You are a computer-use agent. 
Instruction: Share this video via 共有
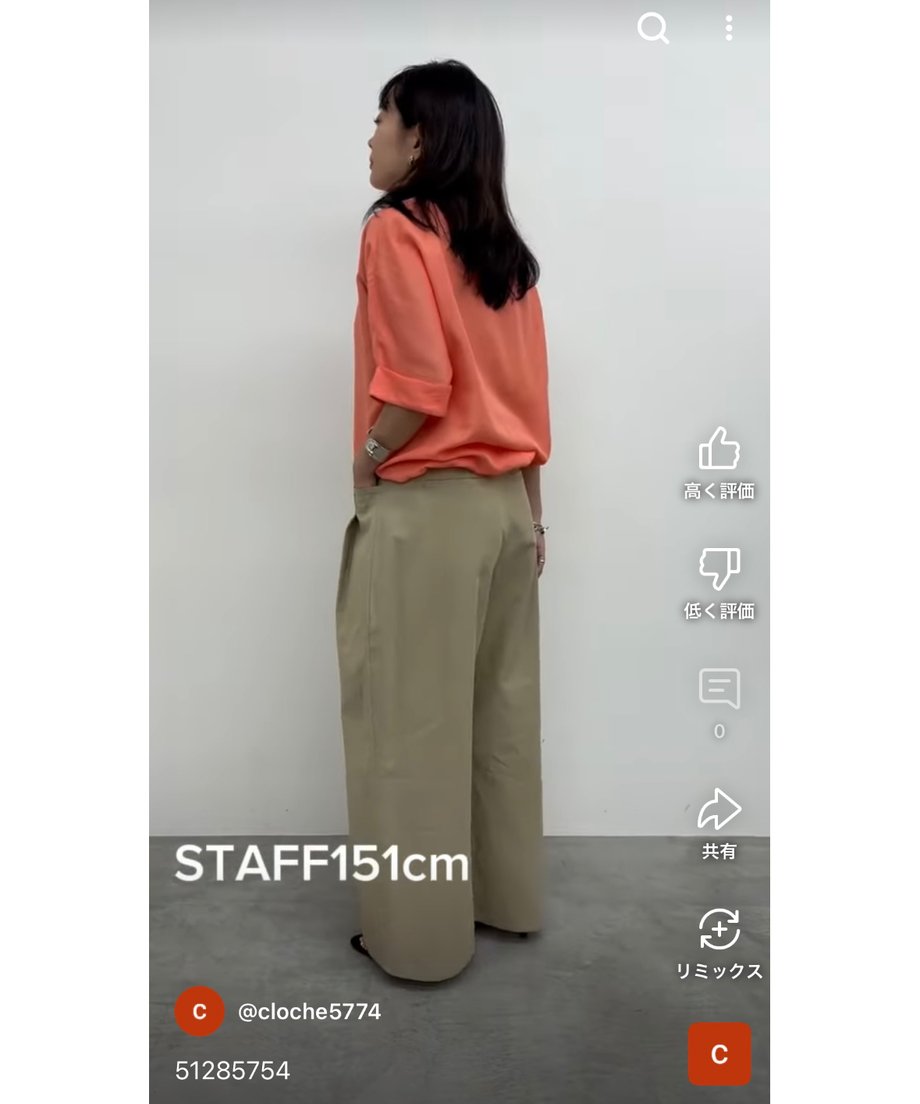pyautogui.click(x=719, y=810)
